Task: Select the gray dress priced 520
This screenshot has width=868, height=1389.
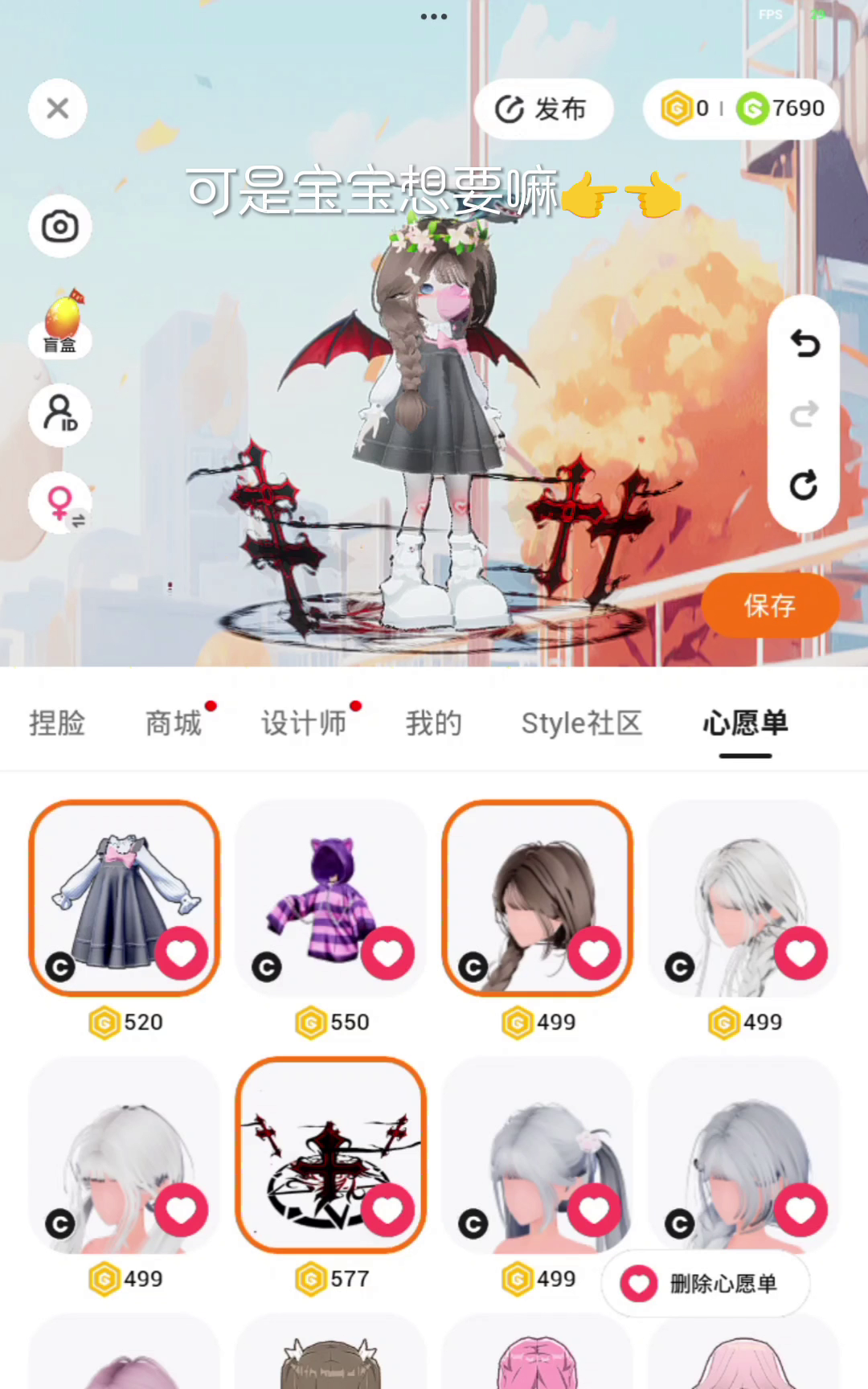Action: [113, 892]
